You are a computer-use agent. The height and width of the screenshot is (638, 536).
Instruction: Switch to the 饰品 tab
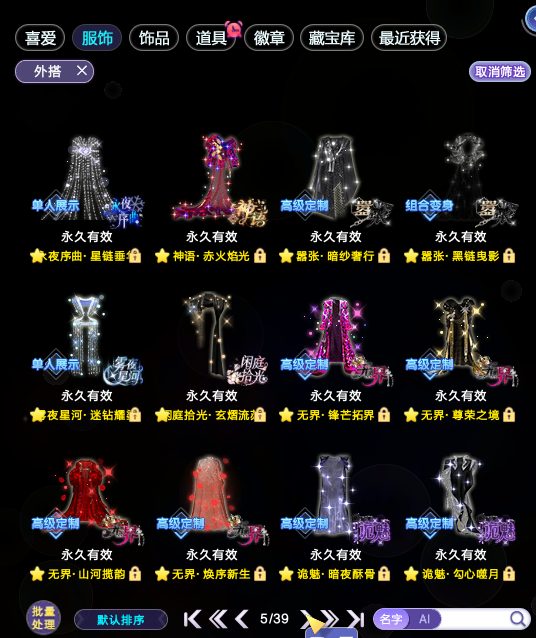pyautogui.click(x=154, y=38)
